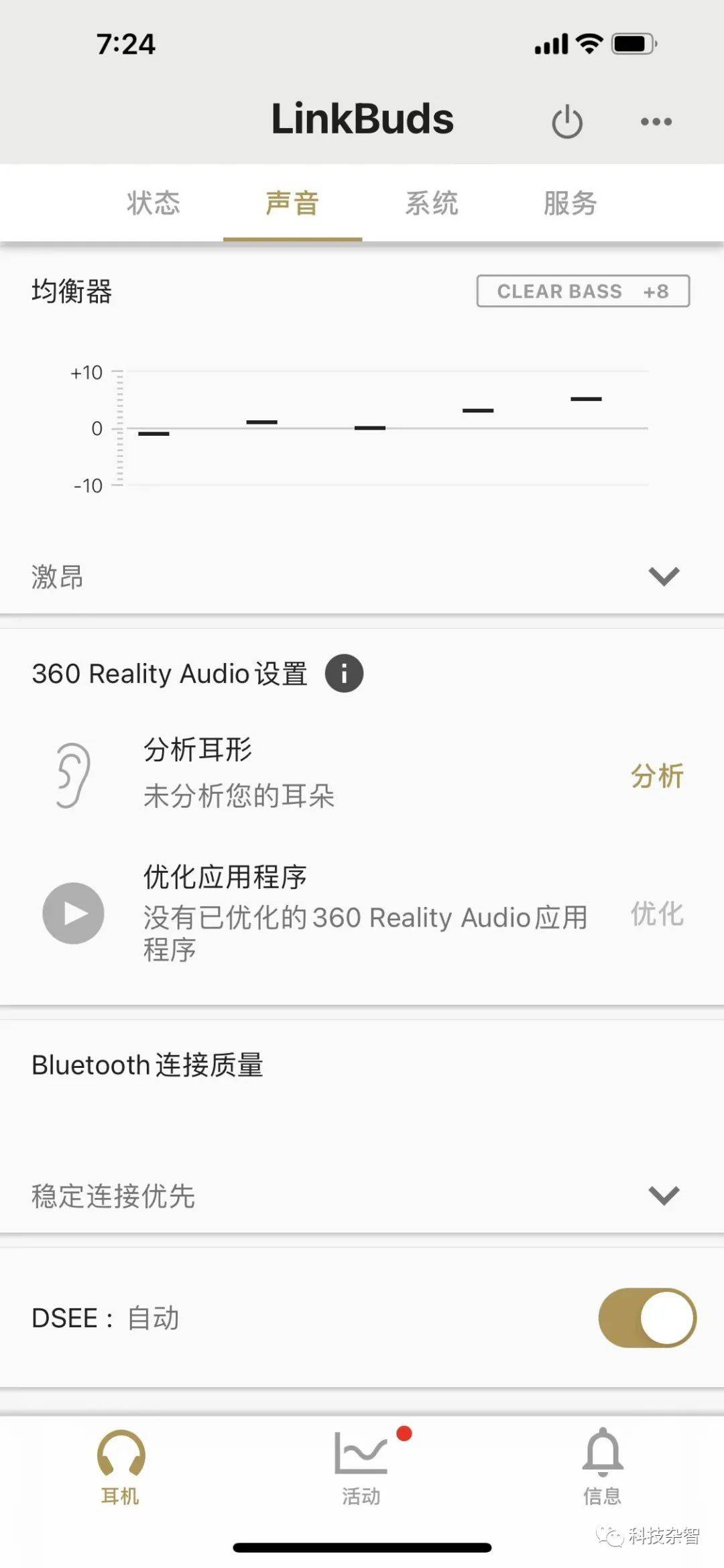Tap the info icon beside 360 Reality Audio 设置

click(345, 673)
